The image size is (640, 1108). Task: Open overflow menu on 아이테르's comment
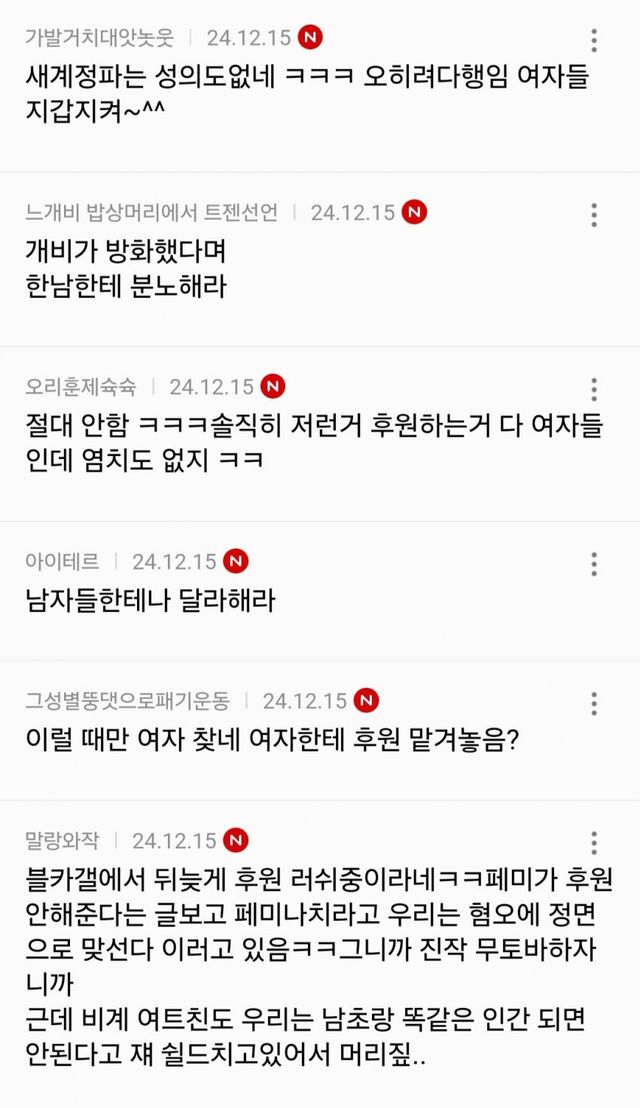point(594,564)
